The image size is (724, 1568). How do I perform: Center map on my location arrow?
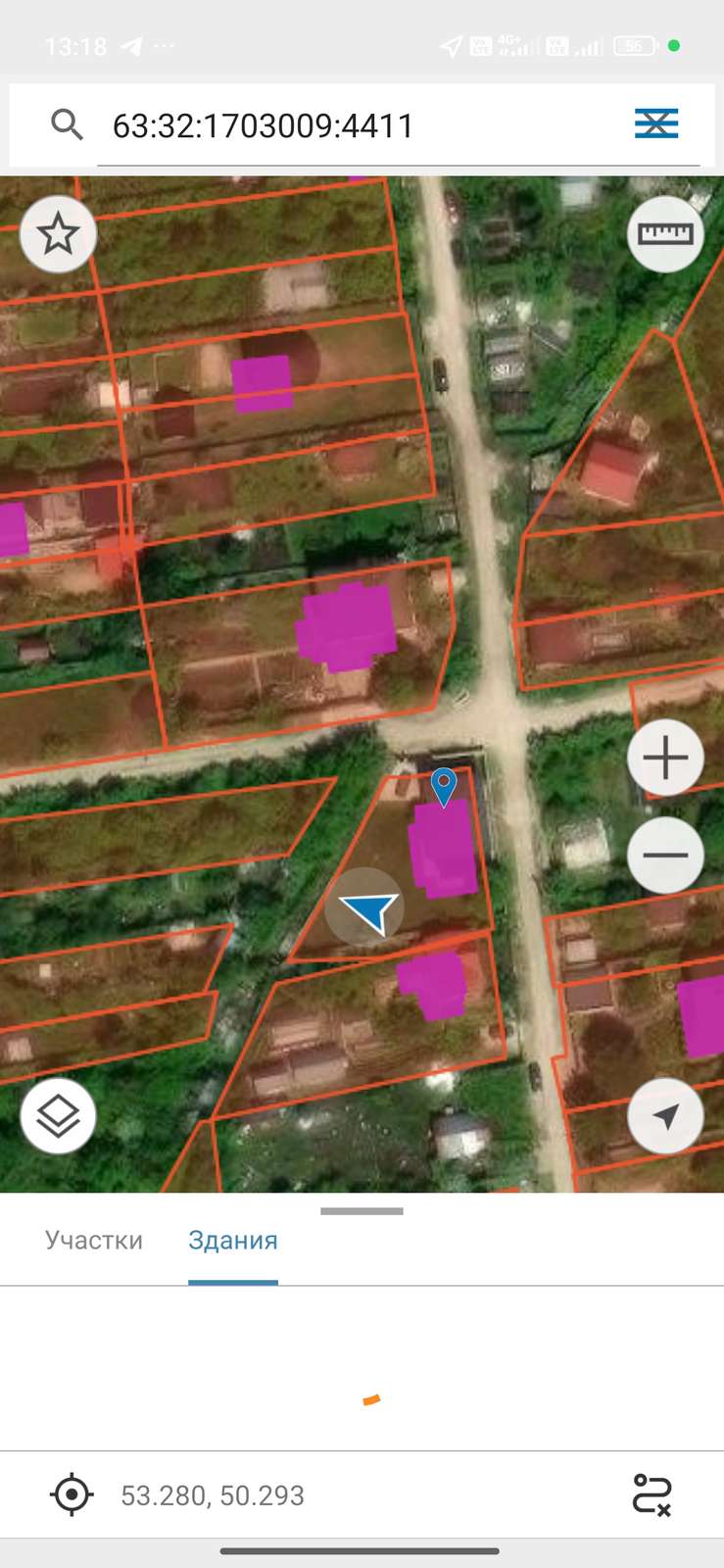665,1115
